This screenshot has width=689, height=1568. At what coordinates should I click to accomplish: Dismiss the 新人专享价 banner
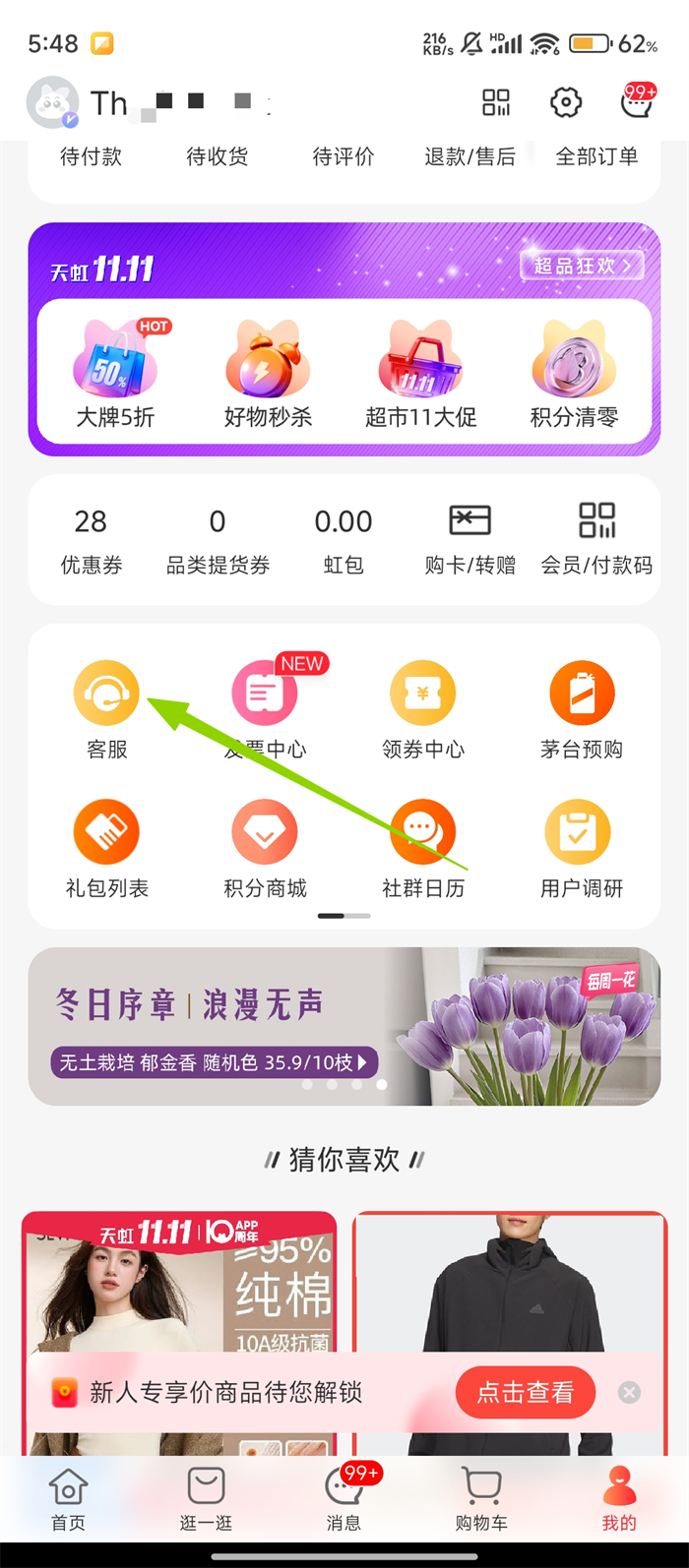click(x=629, y=1392)
